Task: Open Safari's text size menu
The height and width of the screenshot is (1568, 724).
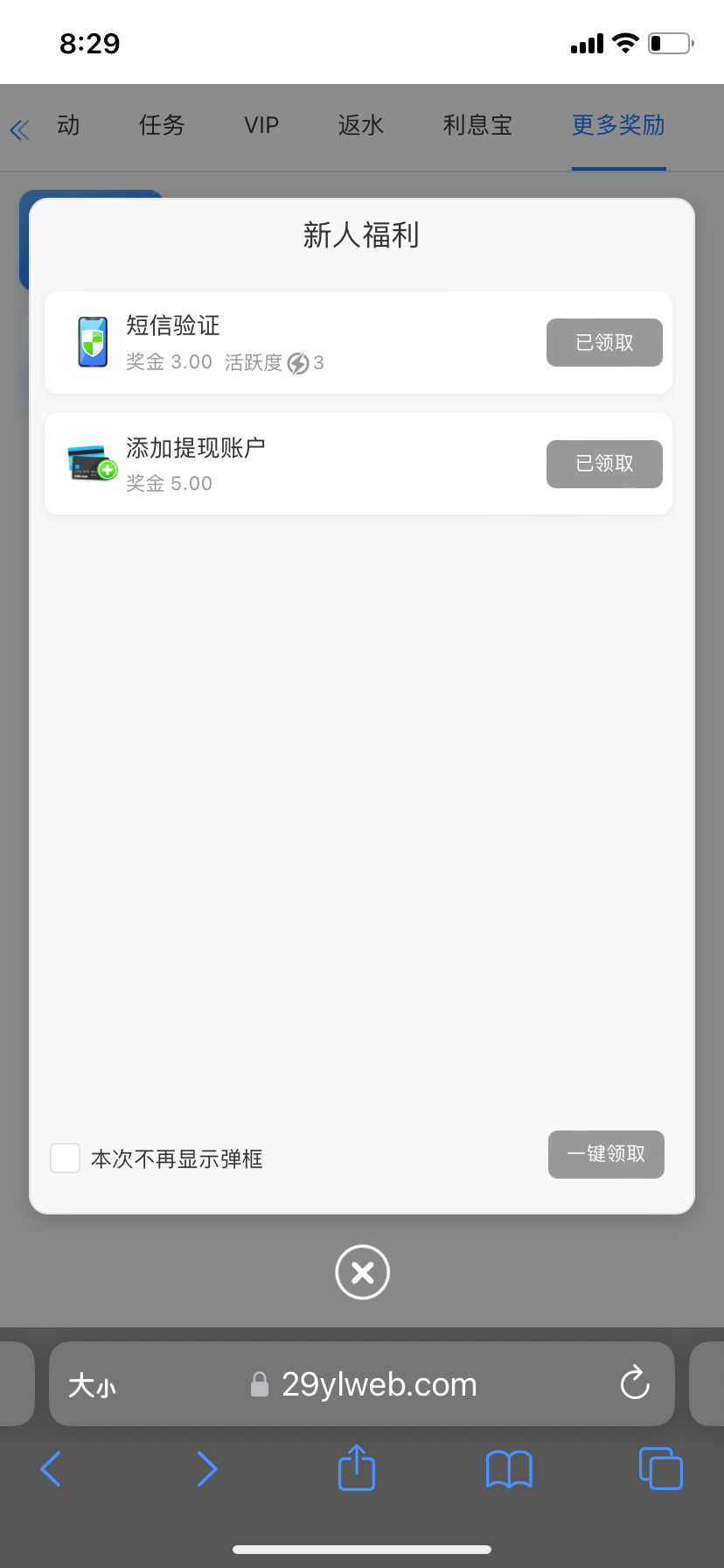Action: [x=92, y=1385]
